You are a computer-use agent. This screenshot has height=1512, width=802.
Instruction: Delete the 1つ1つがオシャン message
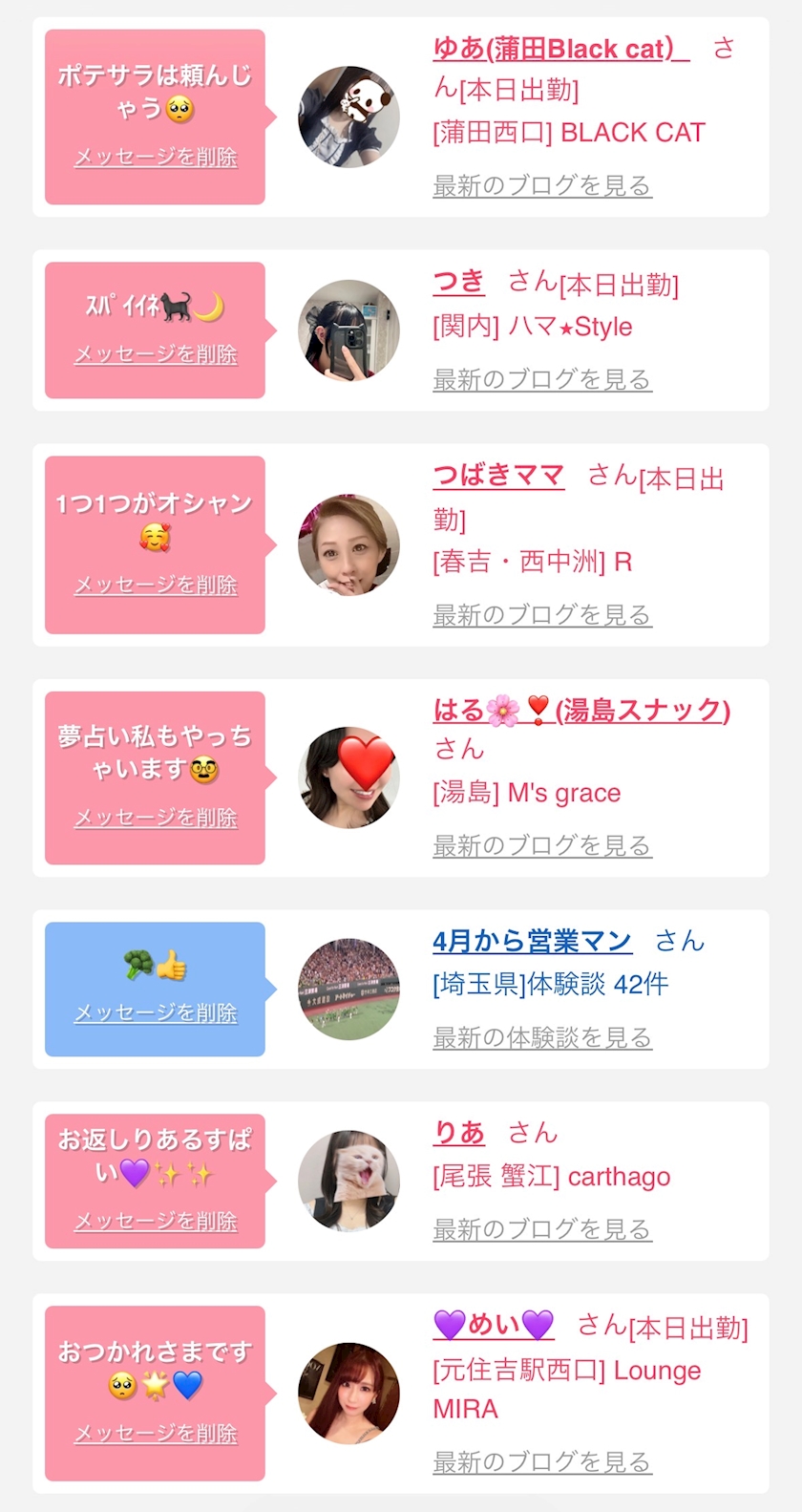(156, 585)
